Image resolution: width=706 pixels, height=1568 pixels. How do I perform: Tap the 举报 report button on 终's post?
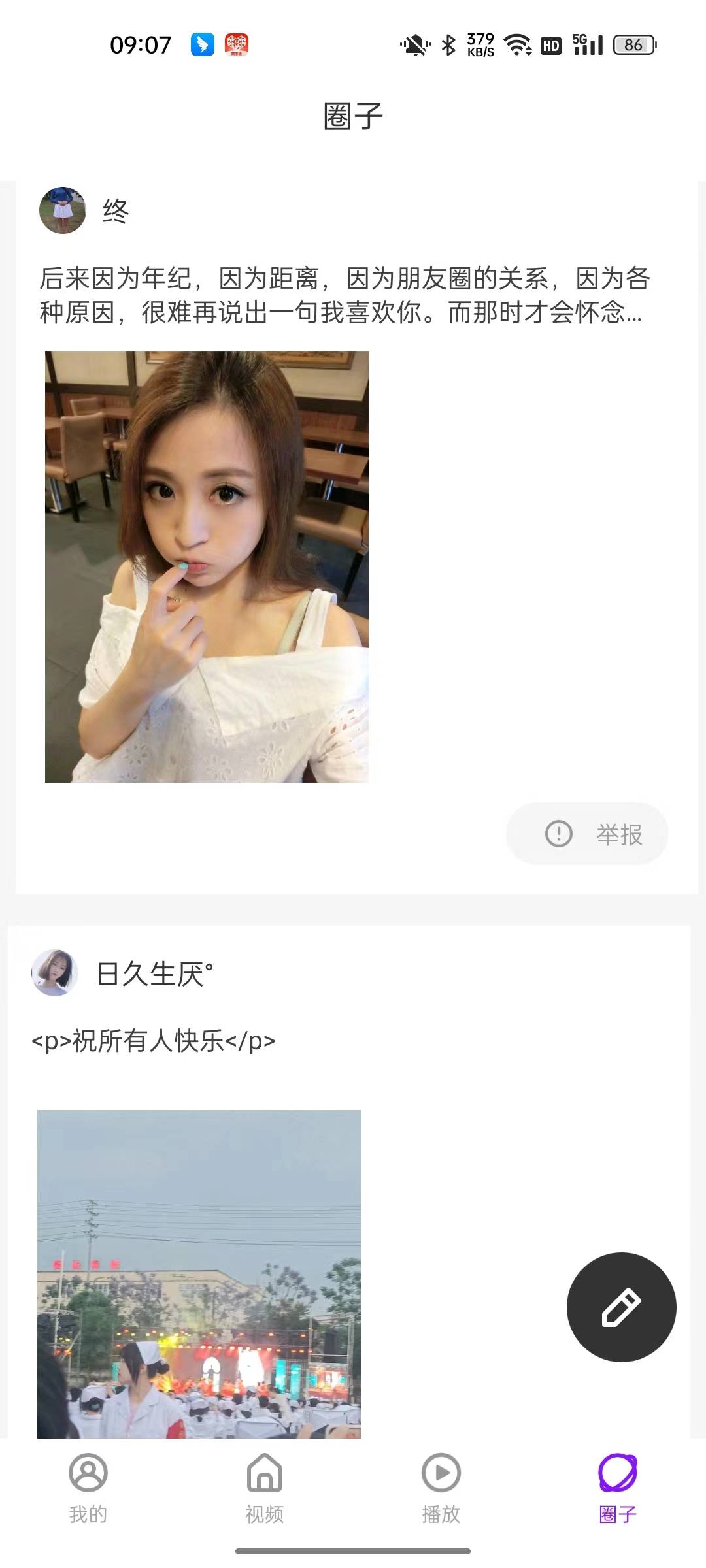[587, 834]
